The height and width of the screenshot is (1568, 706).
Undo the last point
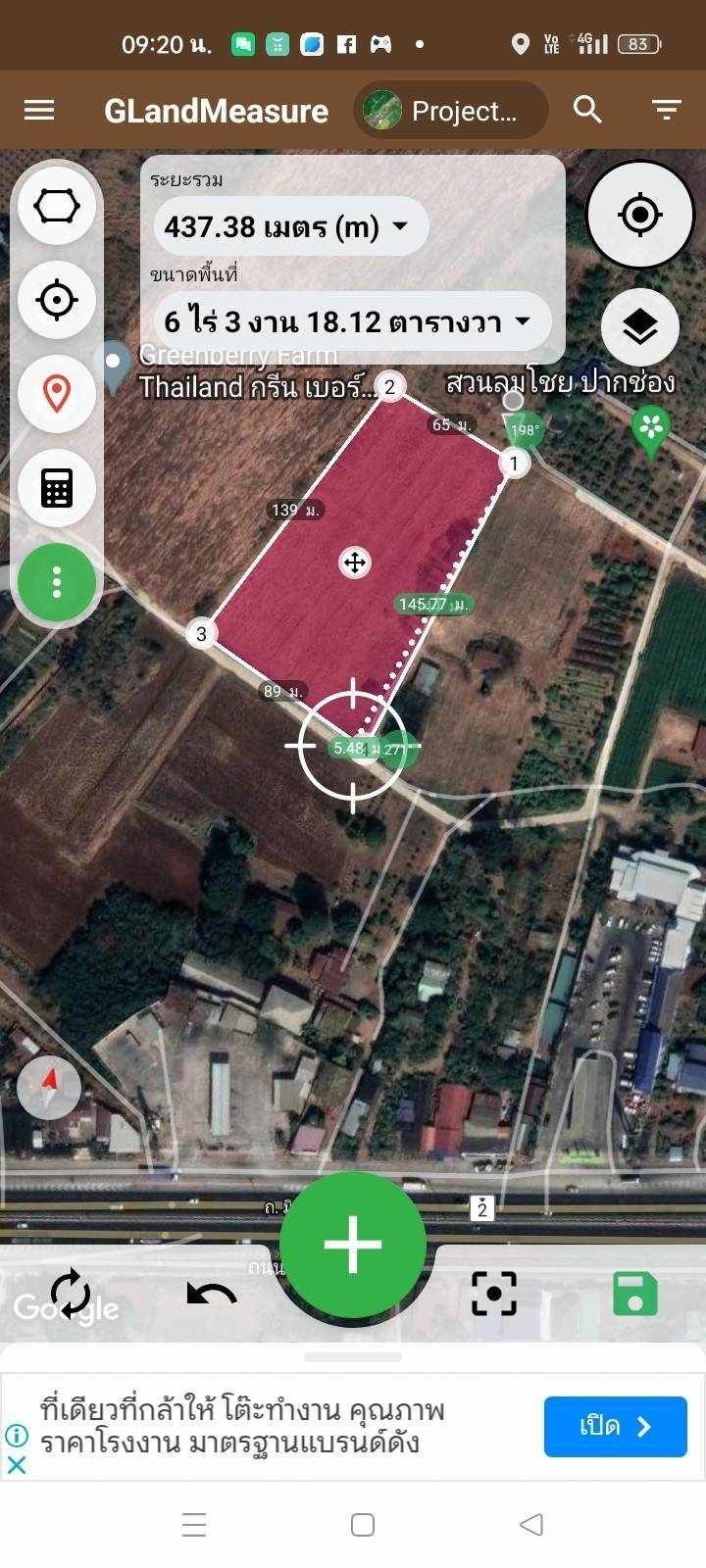tap(212, 1295)
